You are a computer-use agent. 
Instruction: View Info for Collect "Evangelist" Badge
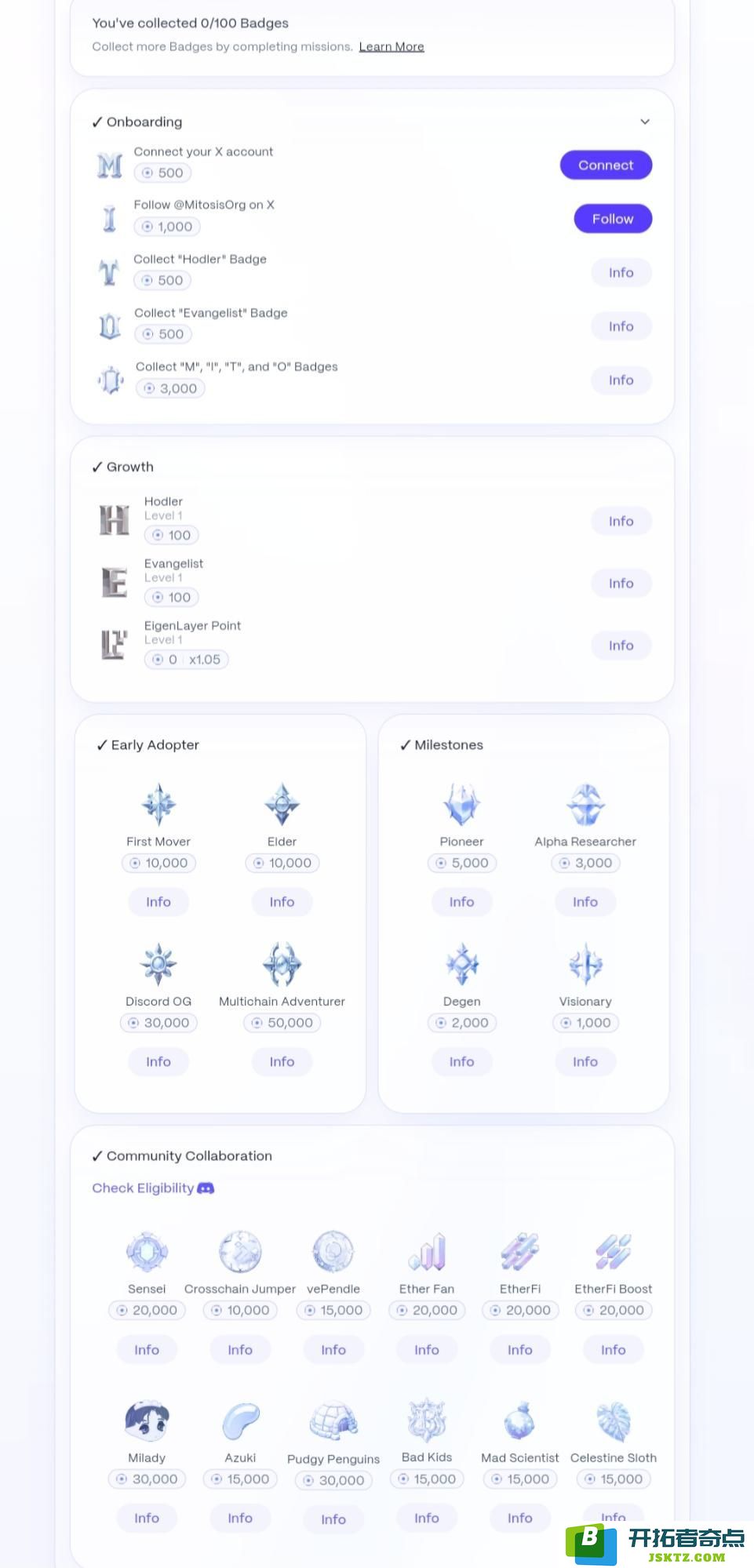[x=621, y=326]
